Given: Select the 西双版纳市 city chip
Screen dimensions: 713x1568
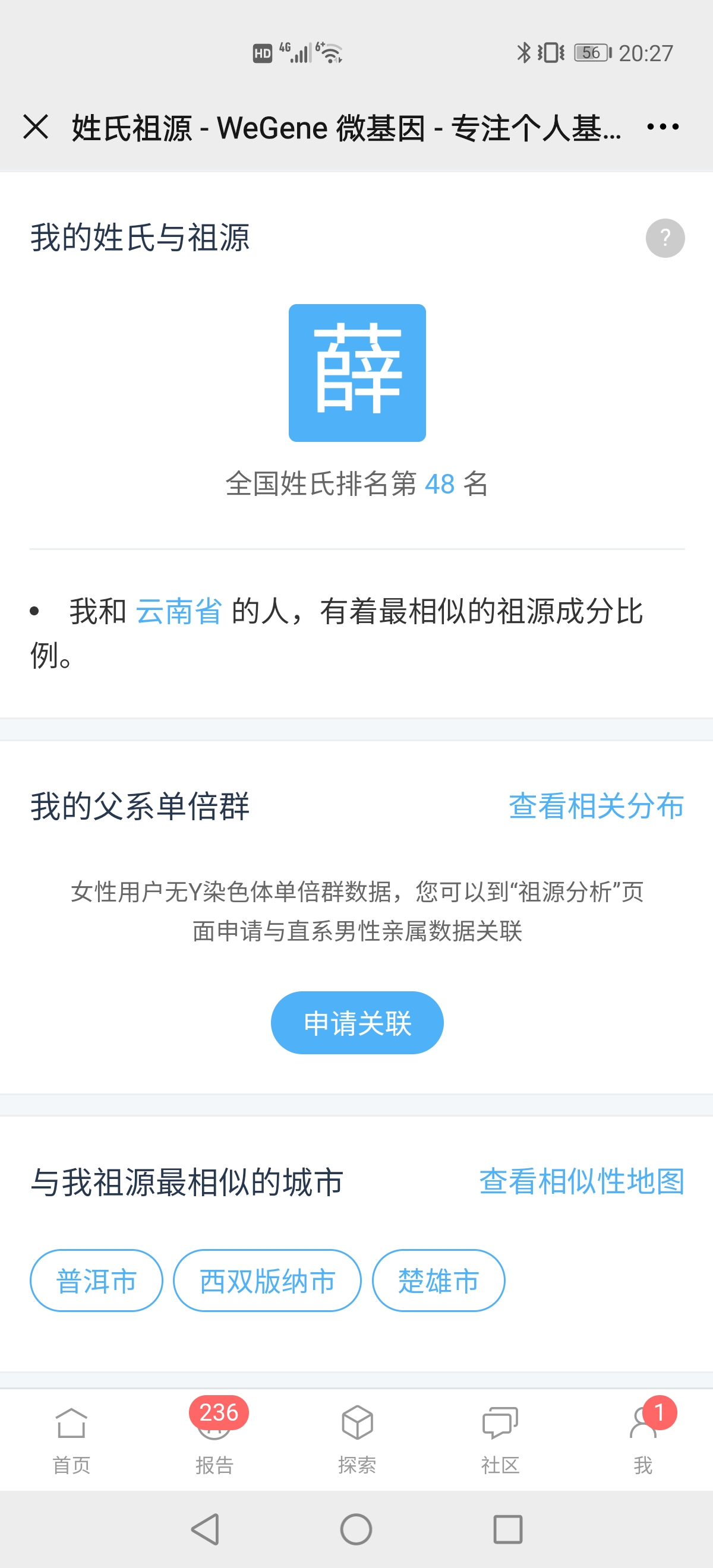Looking at the screenshot, I should [267, 1281].
